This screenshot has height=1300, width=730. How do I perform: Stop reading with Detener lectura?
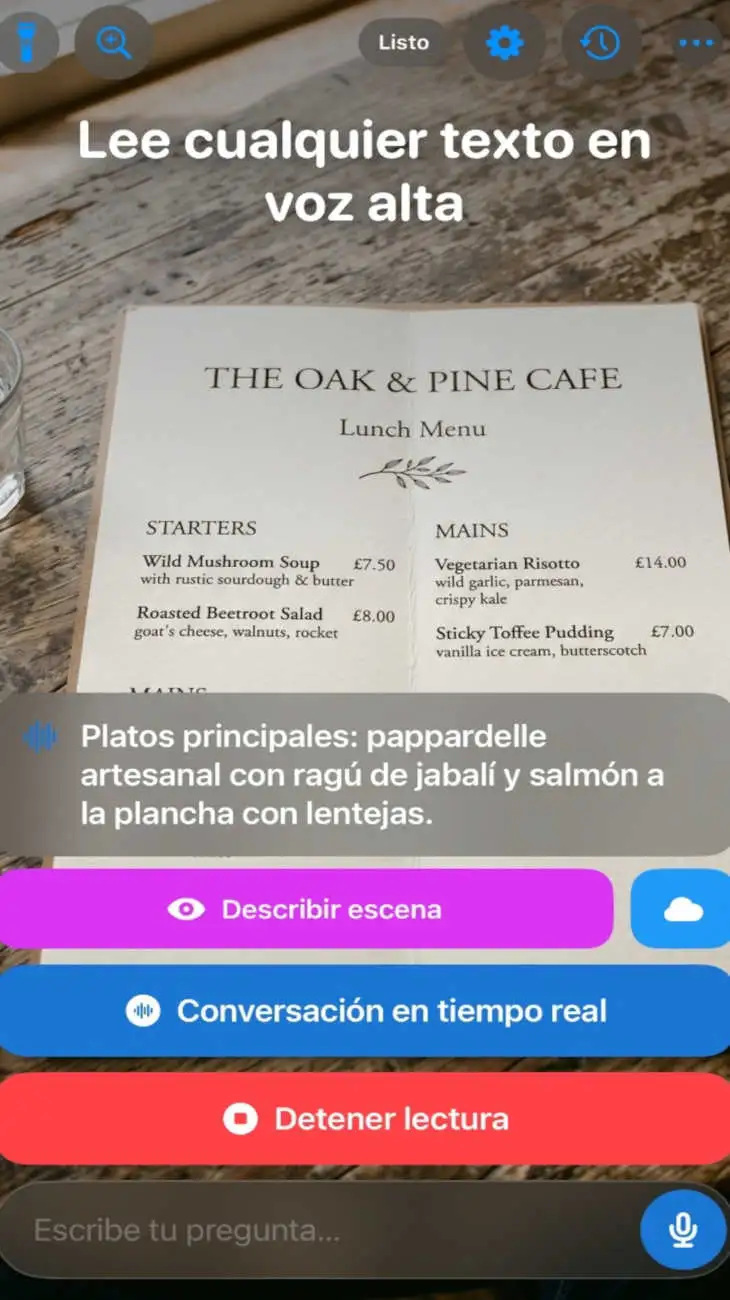pyautogui.click(x=365, y=1119)
